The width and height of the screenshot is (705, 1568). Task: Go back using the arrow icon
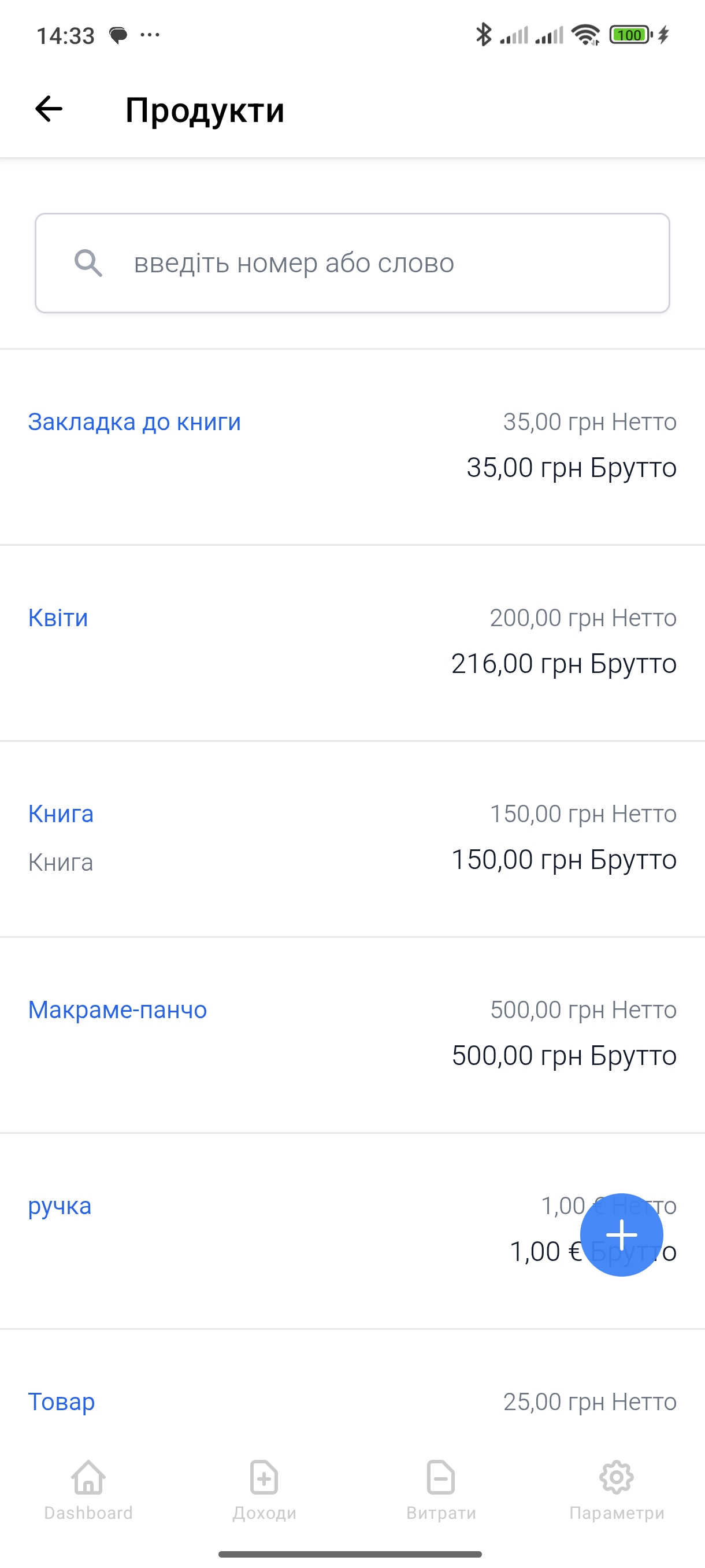click(49, 110)
